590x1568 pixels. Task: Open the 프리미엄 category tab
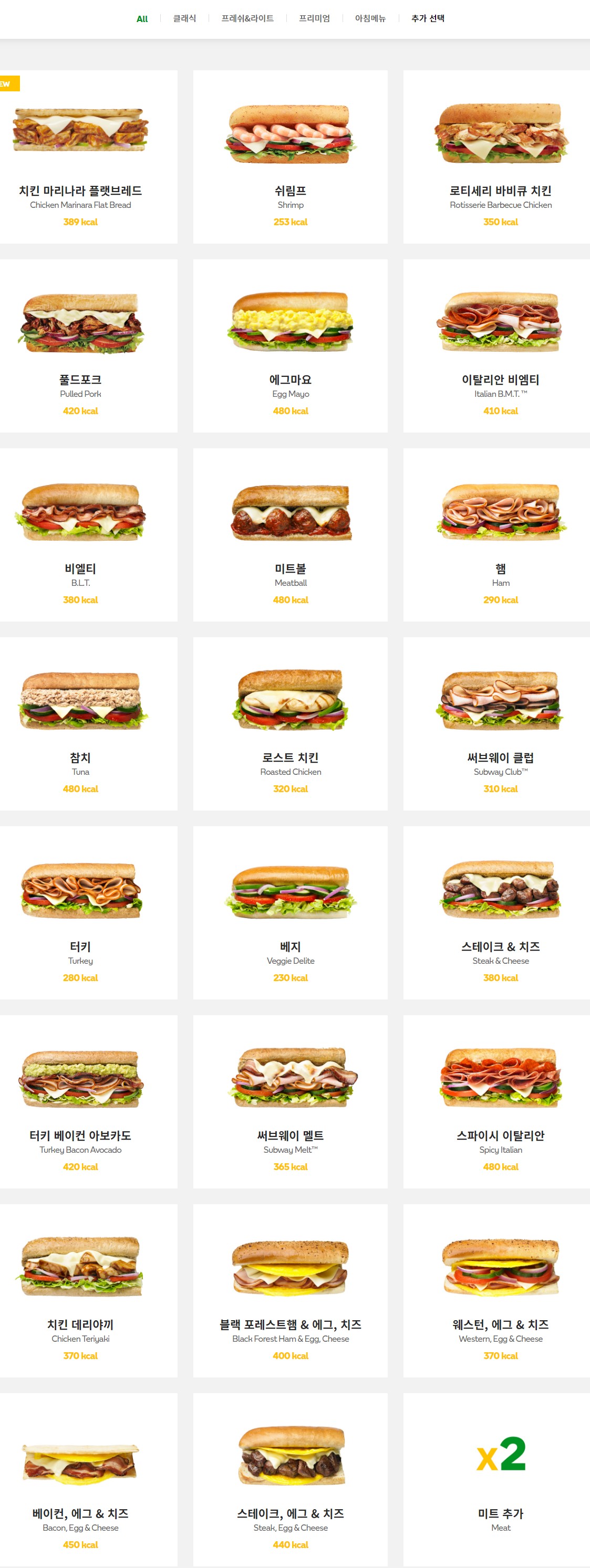click(x=315, y=19)
